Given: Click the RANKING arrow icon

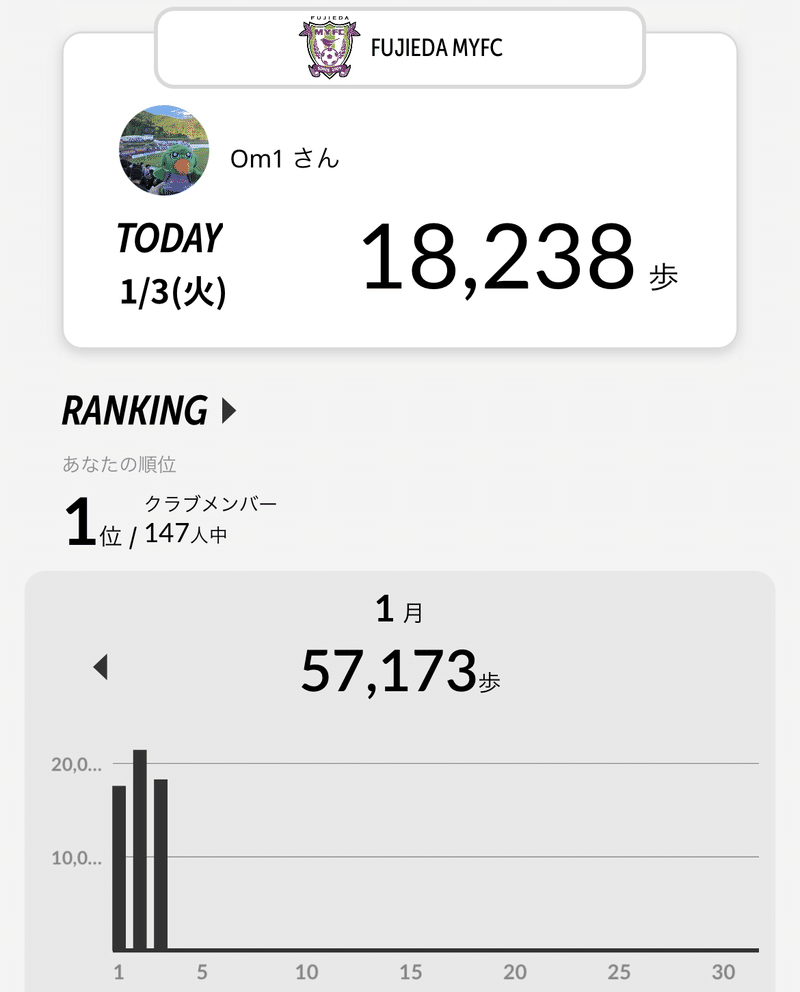Looking at the screenshot, I should [x=228, y=410].
